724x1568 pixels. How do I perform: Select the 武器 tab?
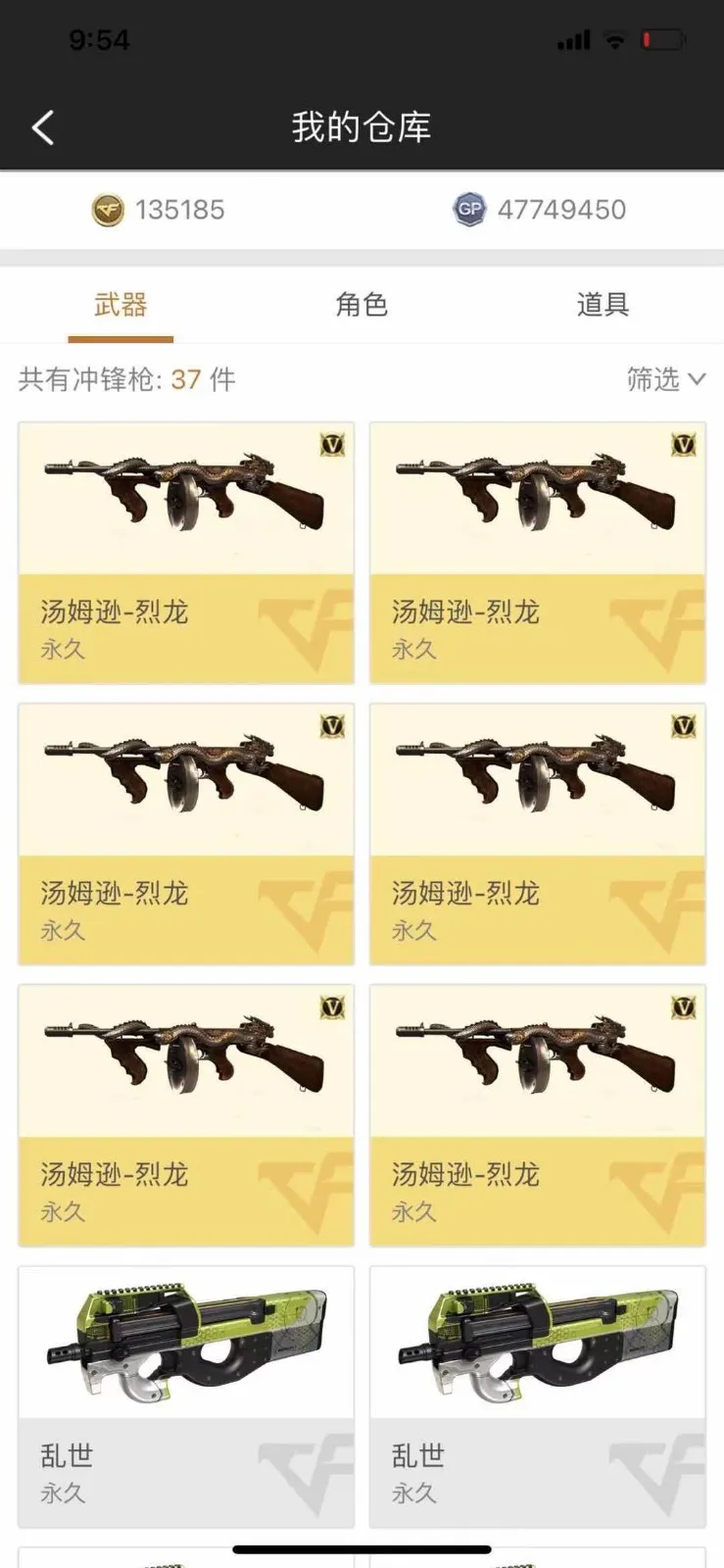(121, 305)
